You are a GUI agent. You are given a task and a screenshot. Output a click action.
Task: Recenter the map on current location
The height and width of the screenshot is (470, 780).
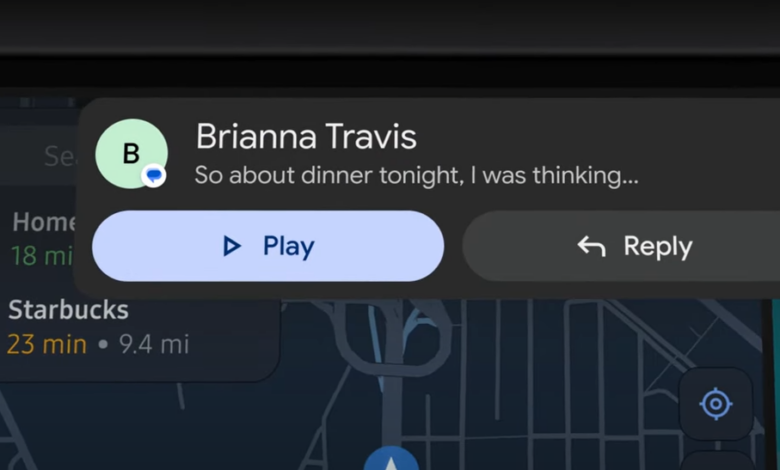click(715, 404)
